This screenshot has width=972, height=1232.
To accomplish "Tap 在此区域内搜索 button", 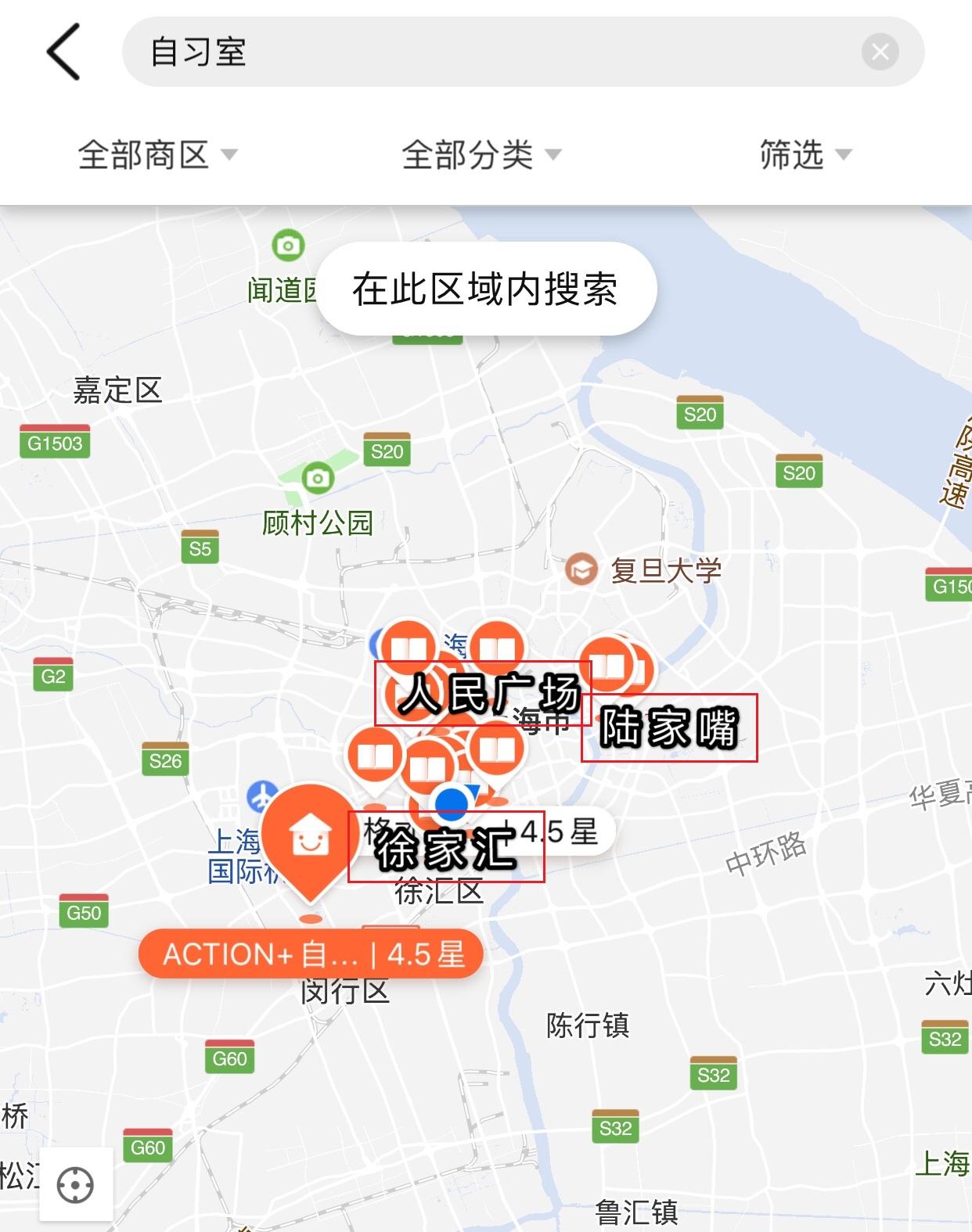I will [485, 289].
